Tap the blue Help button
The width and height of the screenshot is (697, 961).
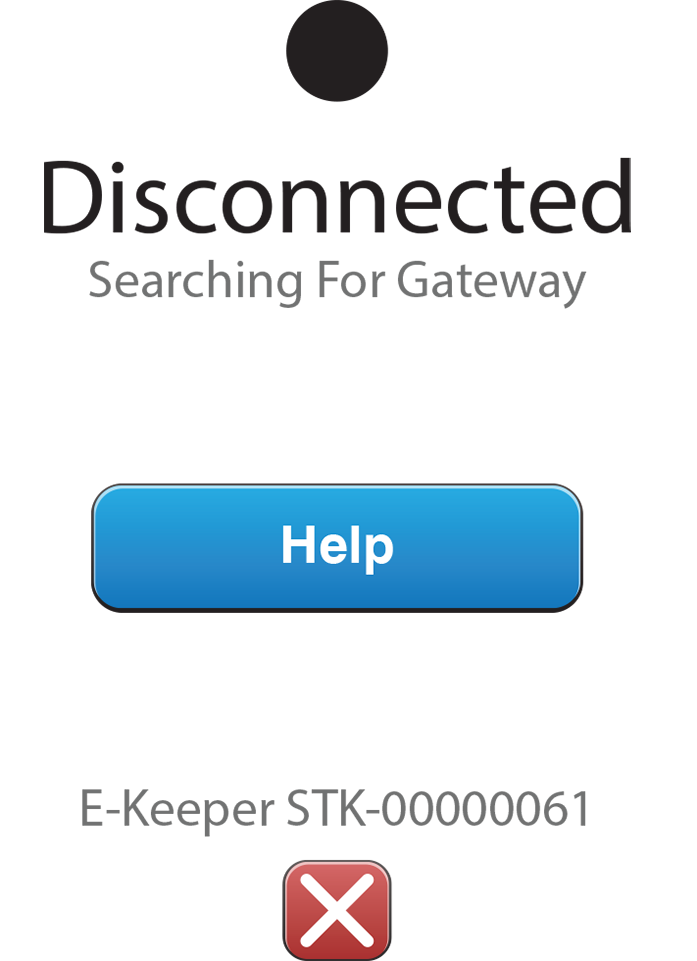coord(337,546)
